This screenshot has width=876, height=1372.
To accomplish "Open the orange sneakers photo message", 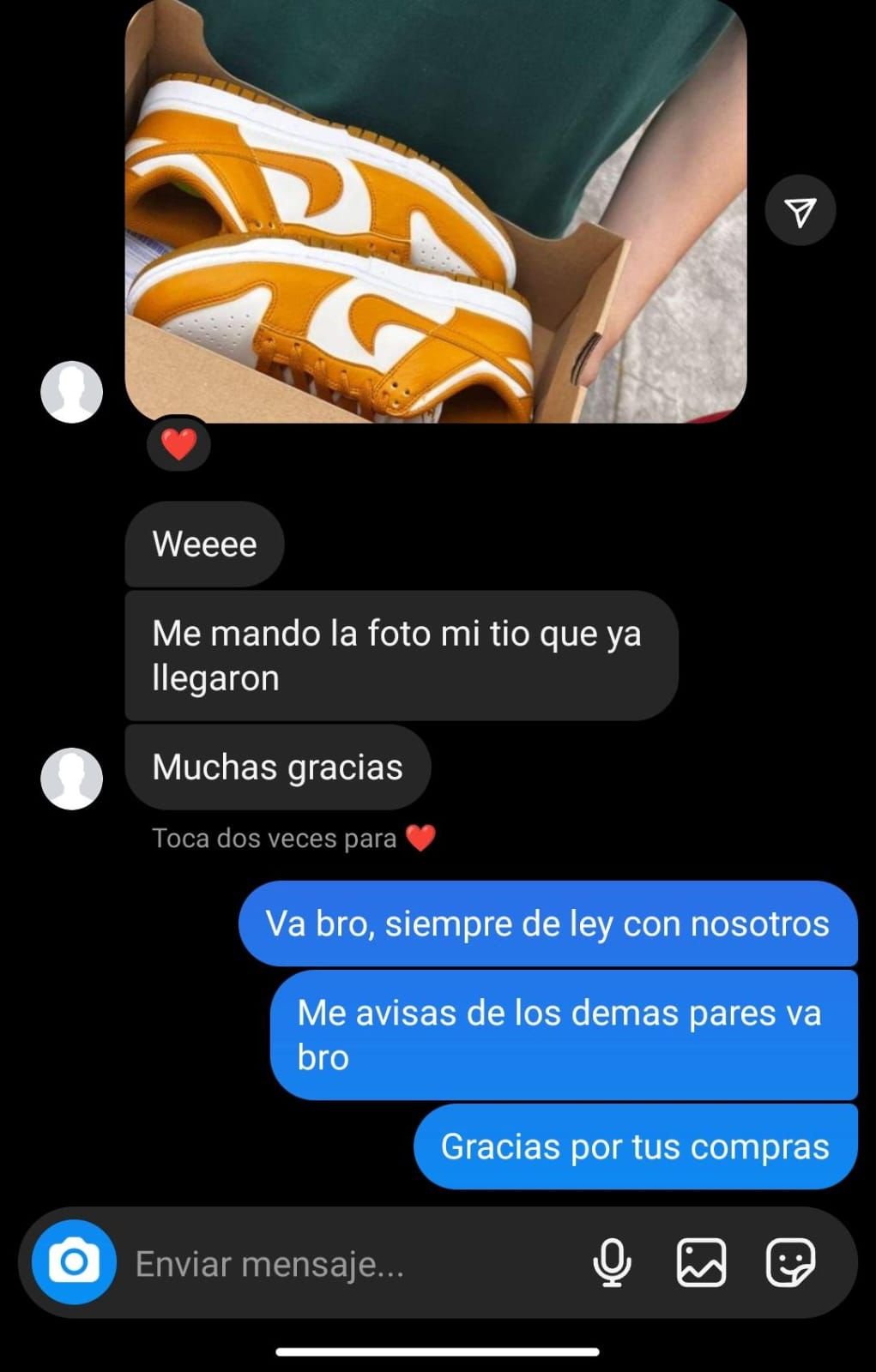I will [x=436, y=214].
